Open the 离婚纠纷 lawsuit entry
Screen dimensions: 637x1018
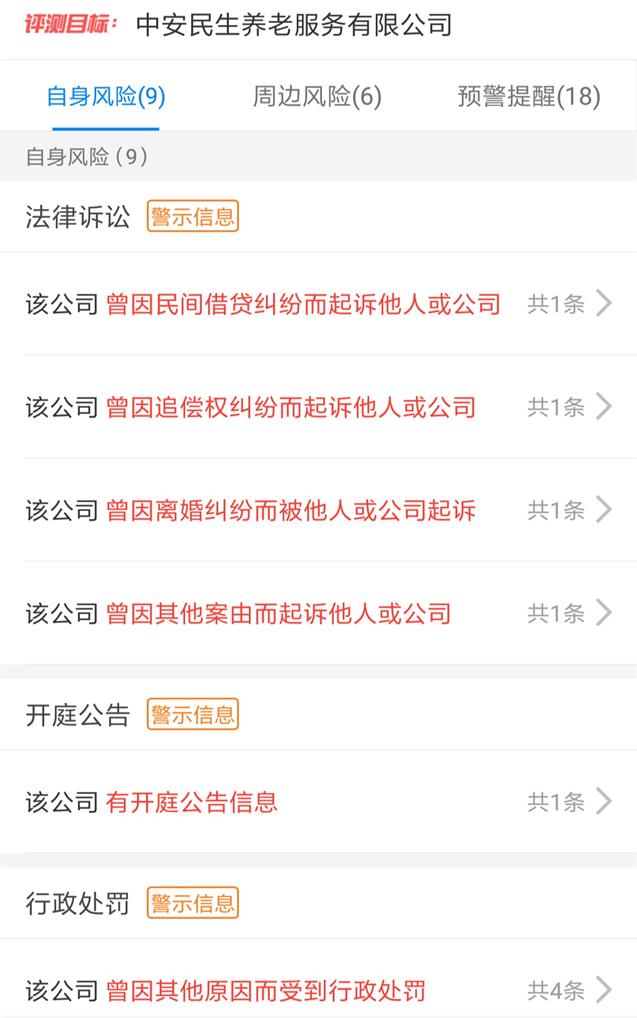318,511
